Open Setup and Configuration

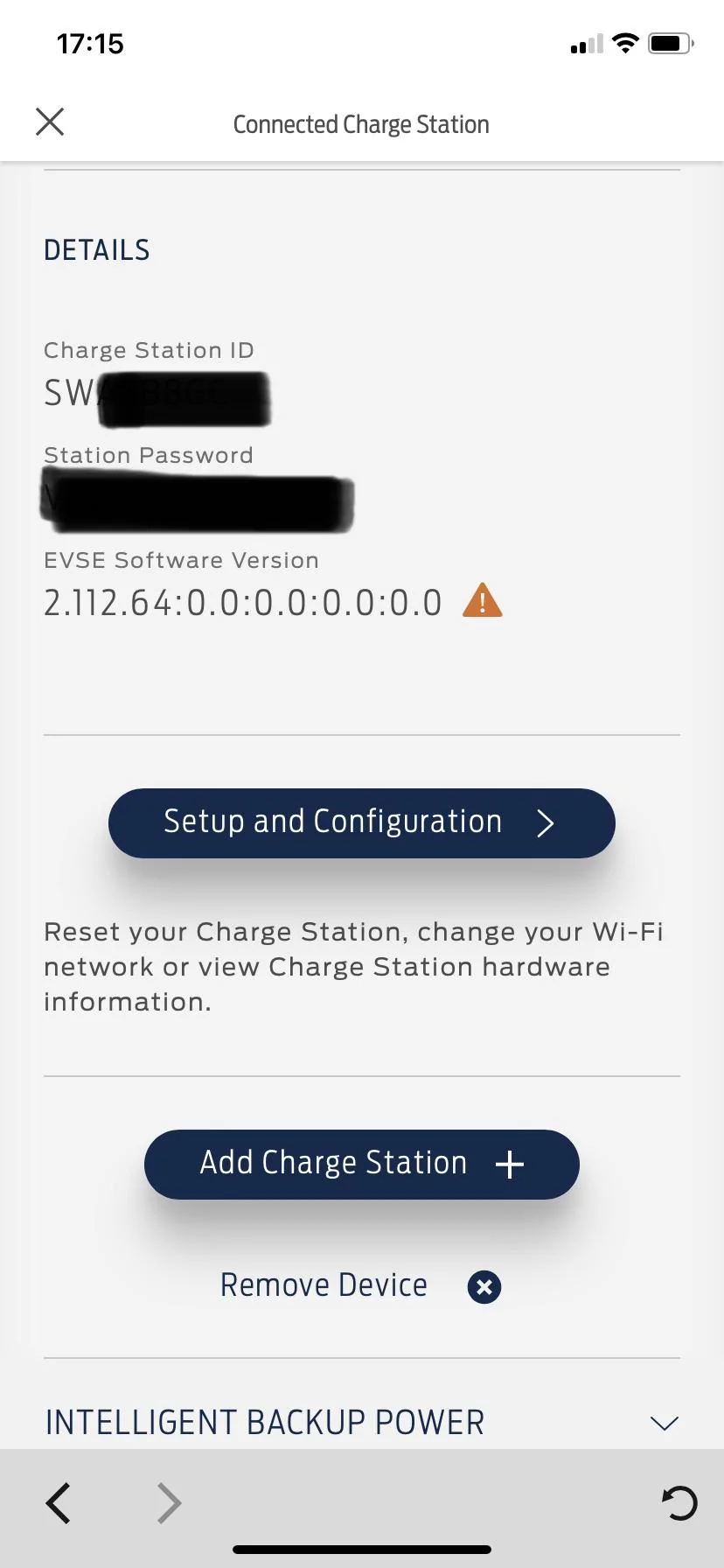361,823
